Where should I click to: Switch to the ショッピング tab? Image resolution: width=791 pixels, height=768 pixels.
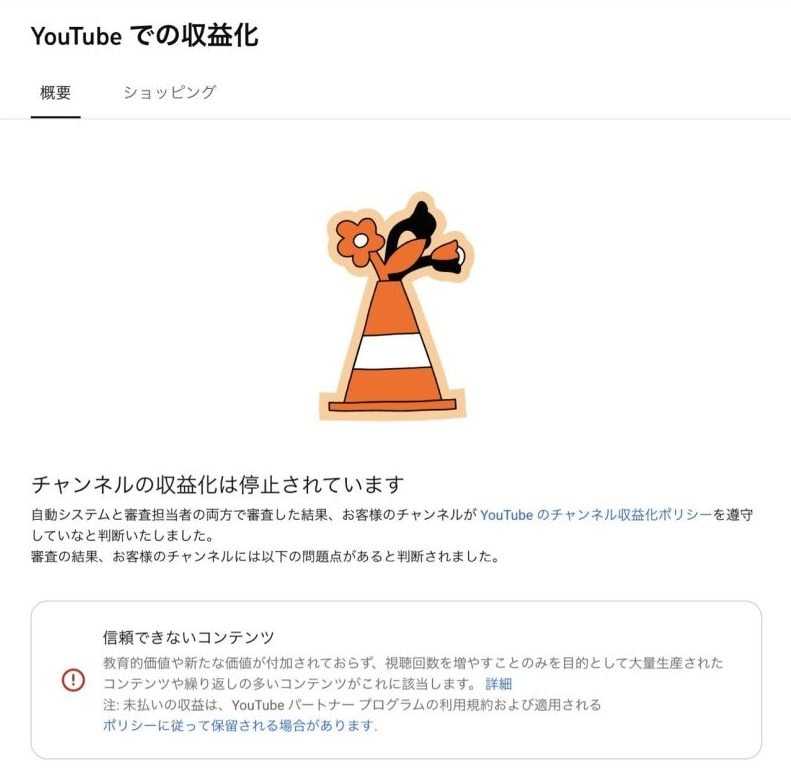tap(169, 93)
